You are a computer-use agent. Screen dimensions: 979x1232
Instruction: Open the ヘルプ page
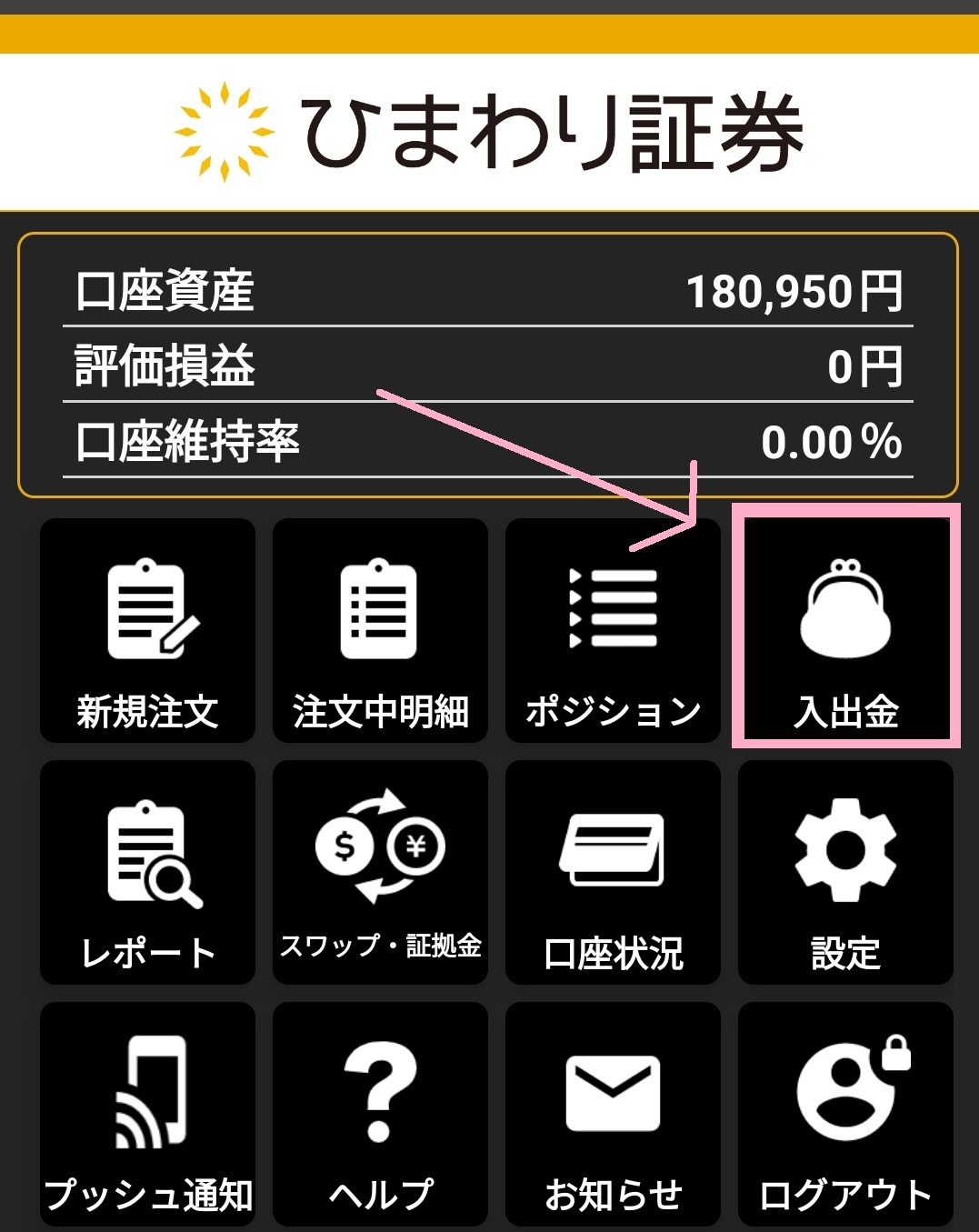pyautogui.click(x=380, y=1114)
